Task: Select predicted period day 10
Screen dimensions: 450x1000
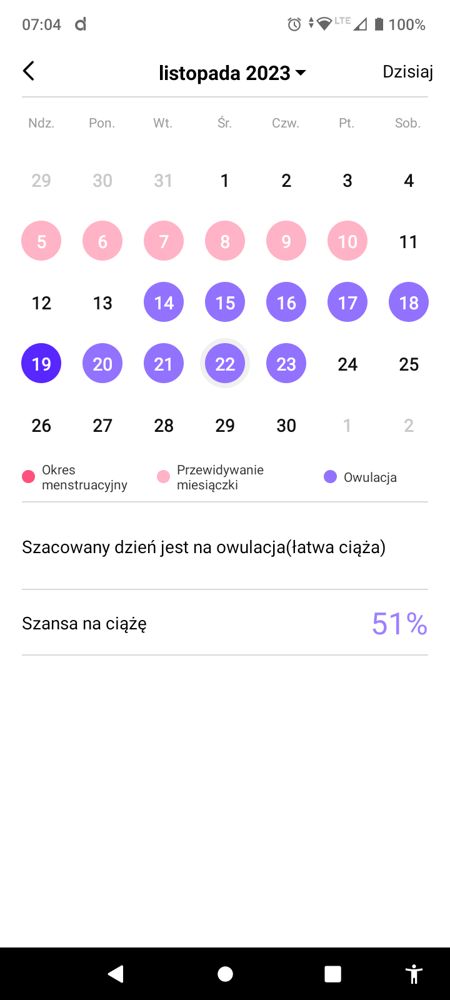Action: pyautogui.click(x=347, y=242)
